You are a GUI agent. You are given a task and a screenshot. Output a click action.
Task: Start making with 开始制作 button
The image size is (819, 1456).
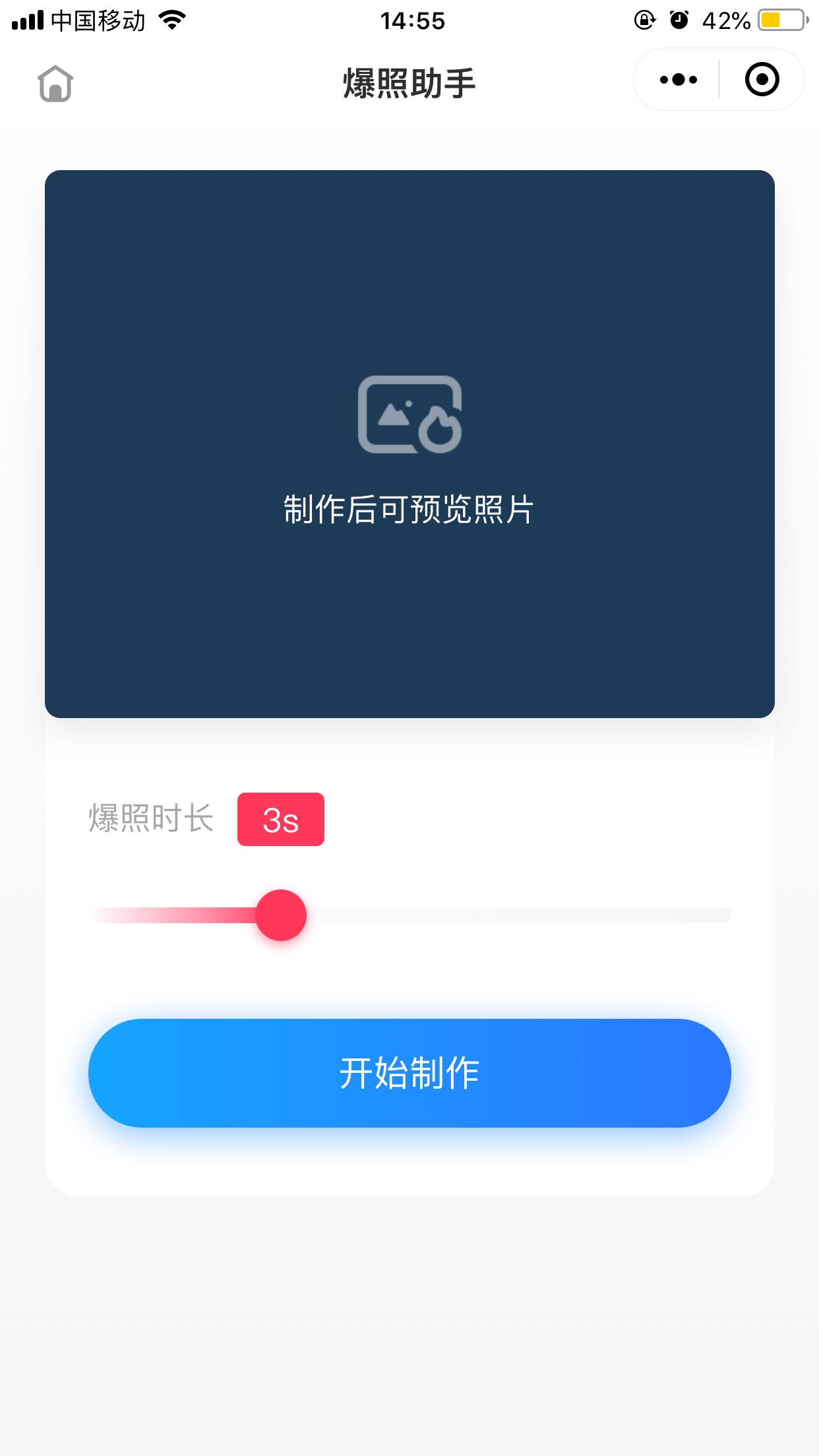pyautogui.click(x=409, y=1073)
